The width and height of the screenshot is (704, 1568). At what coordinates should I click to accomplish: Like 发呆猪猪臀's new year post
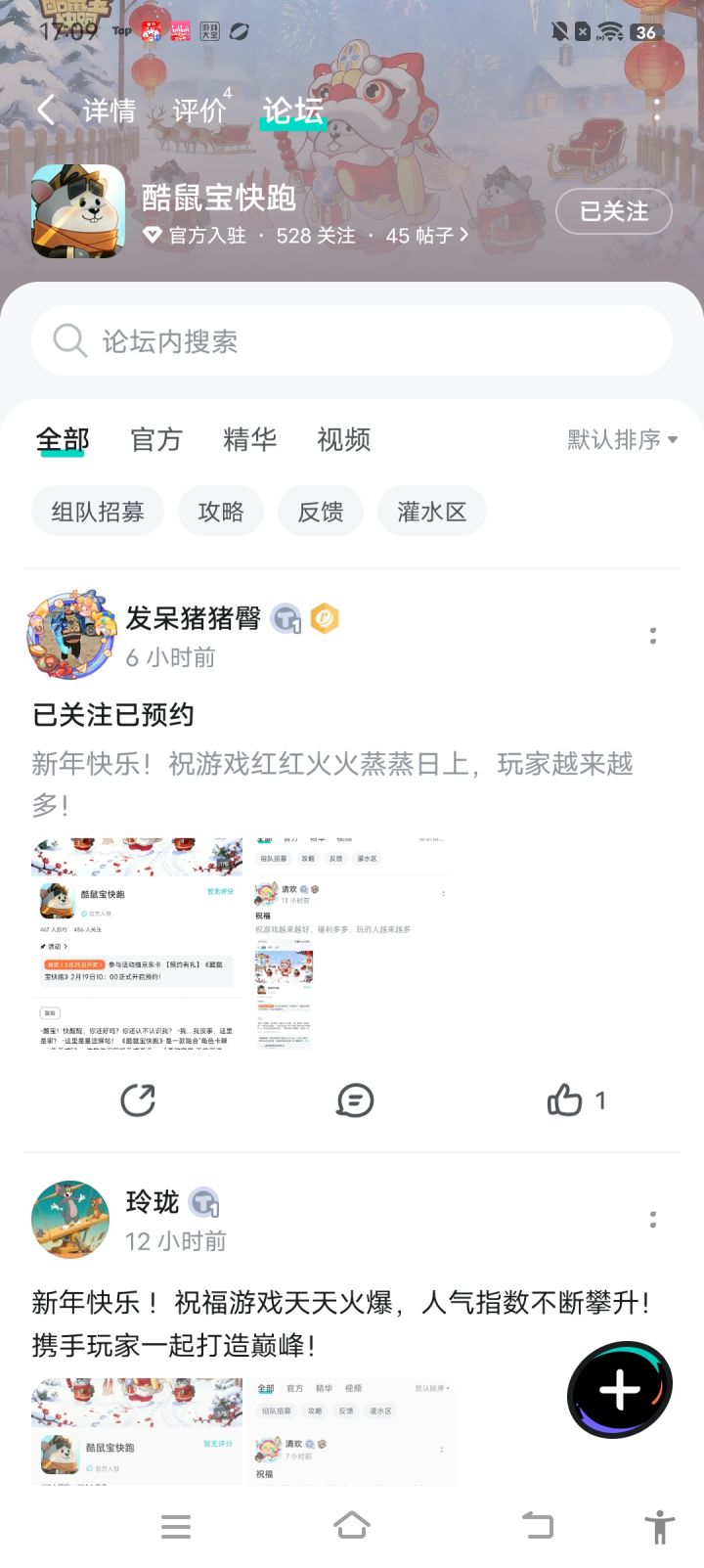[x=565, y=1099]
